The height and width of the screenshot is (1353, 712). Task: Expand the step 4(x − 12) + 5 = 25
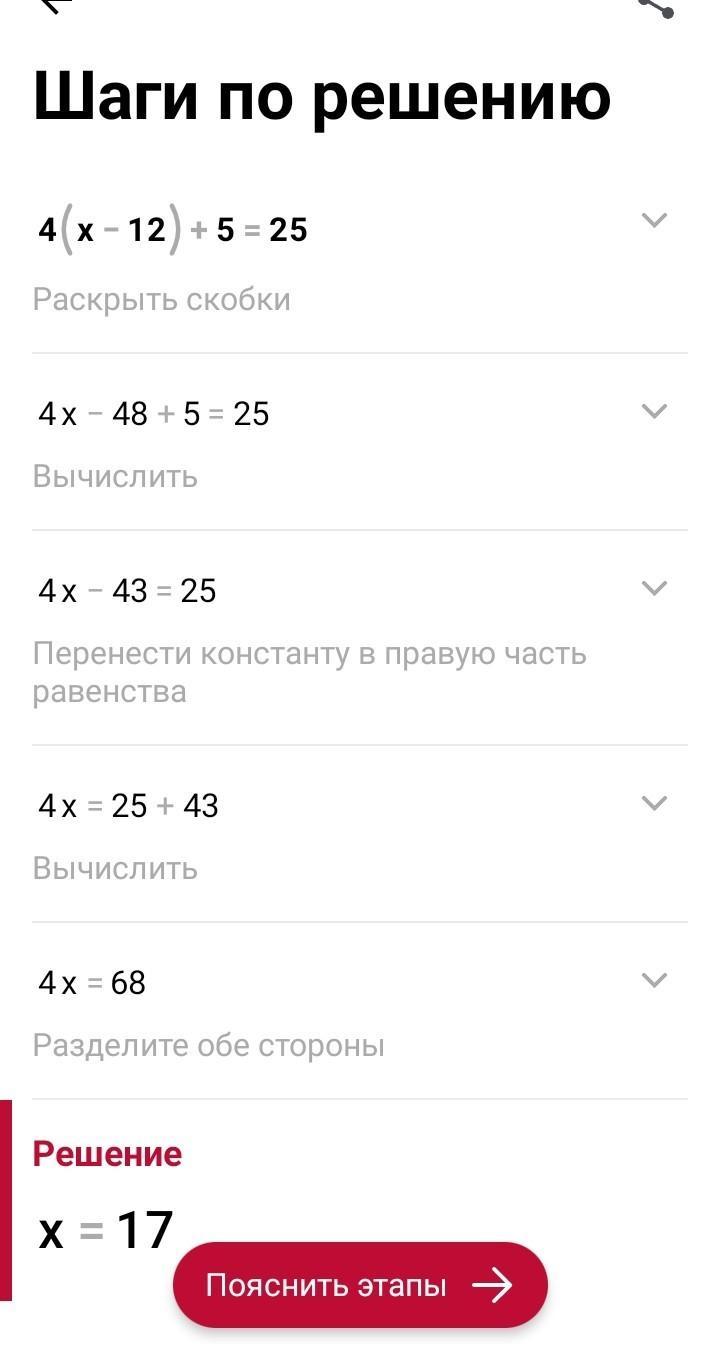click(654, 220)
